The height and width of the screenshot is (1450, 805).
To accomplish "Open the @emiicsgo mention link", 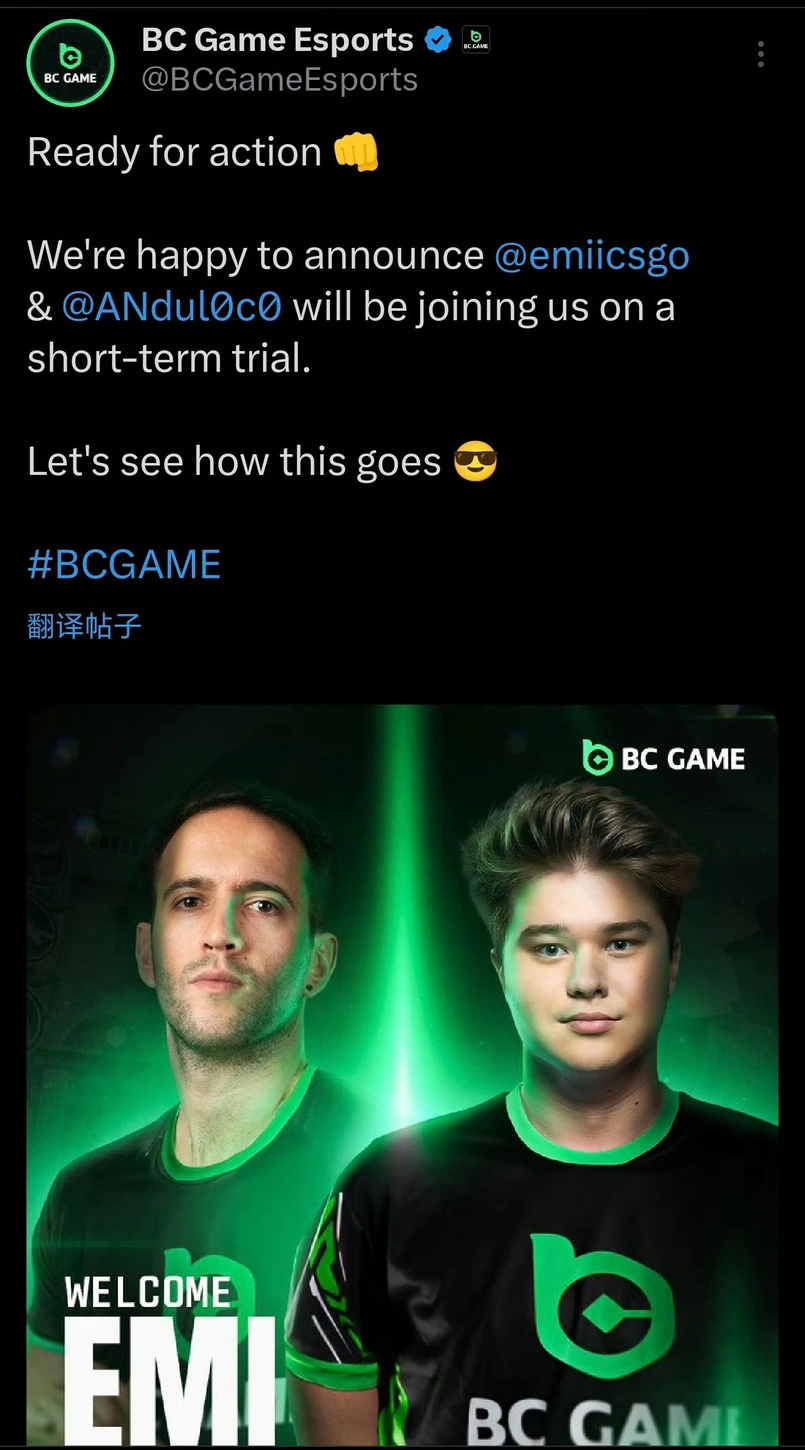I will [592, 256].
